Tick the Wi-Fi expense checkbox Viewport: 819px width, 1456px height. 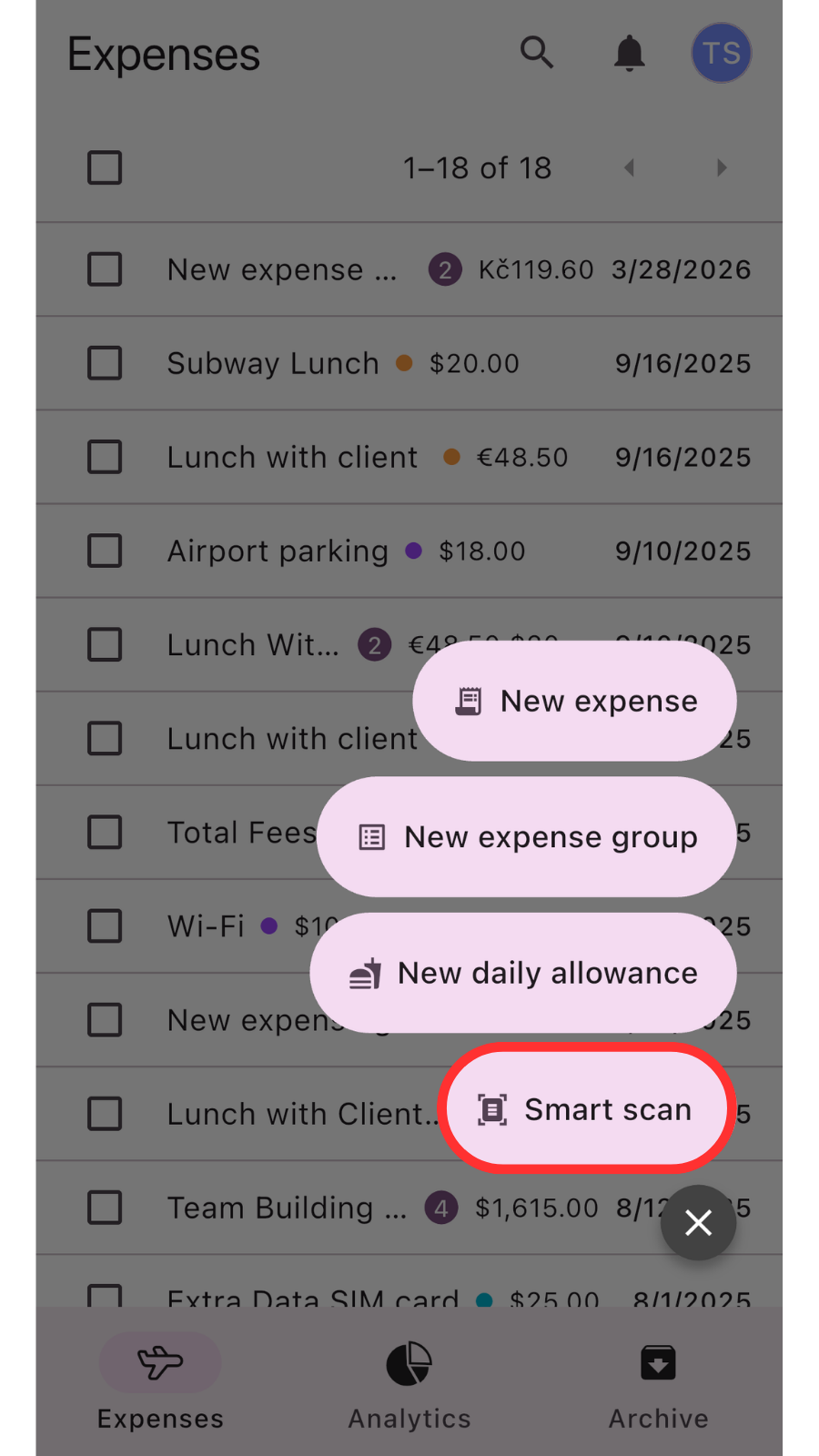click(x=105, y=926)
